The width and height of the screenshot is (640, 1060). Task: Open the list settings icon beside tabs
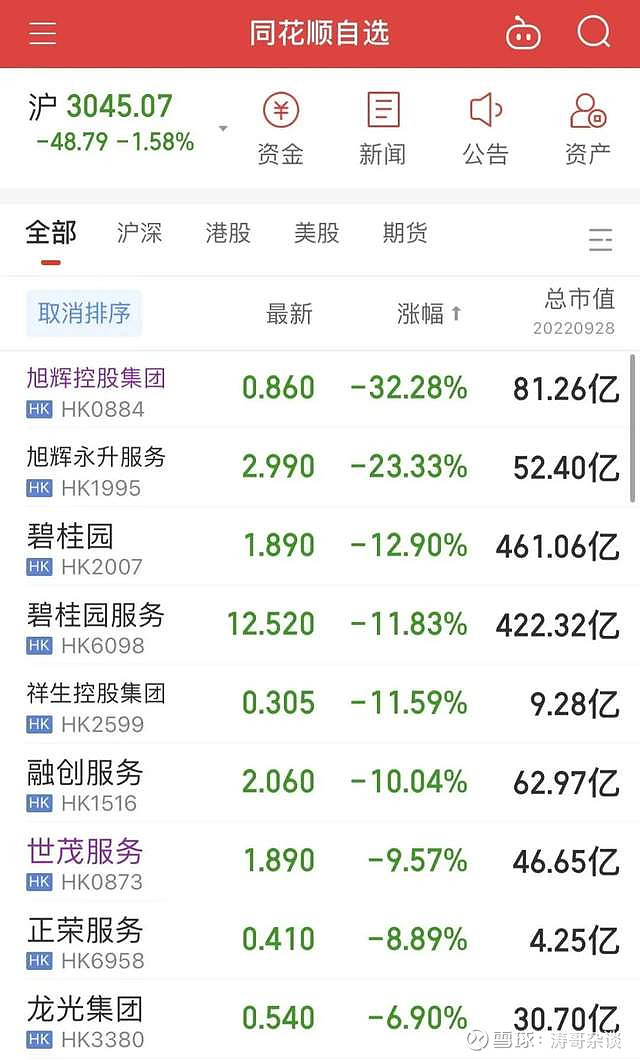pyautogui.click(x=600, y=240)
